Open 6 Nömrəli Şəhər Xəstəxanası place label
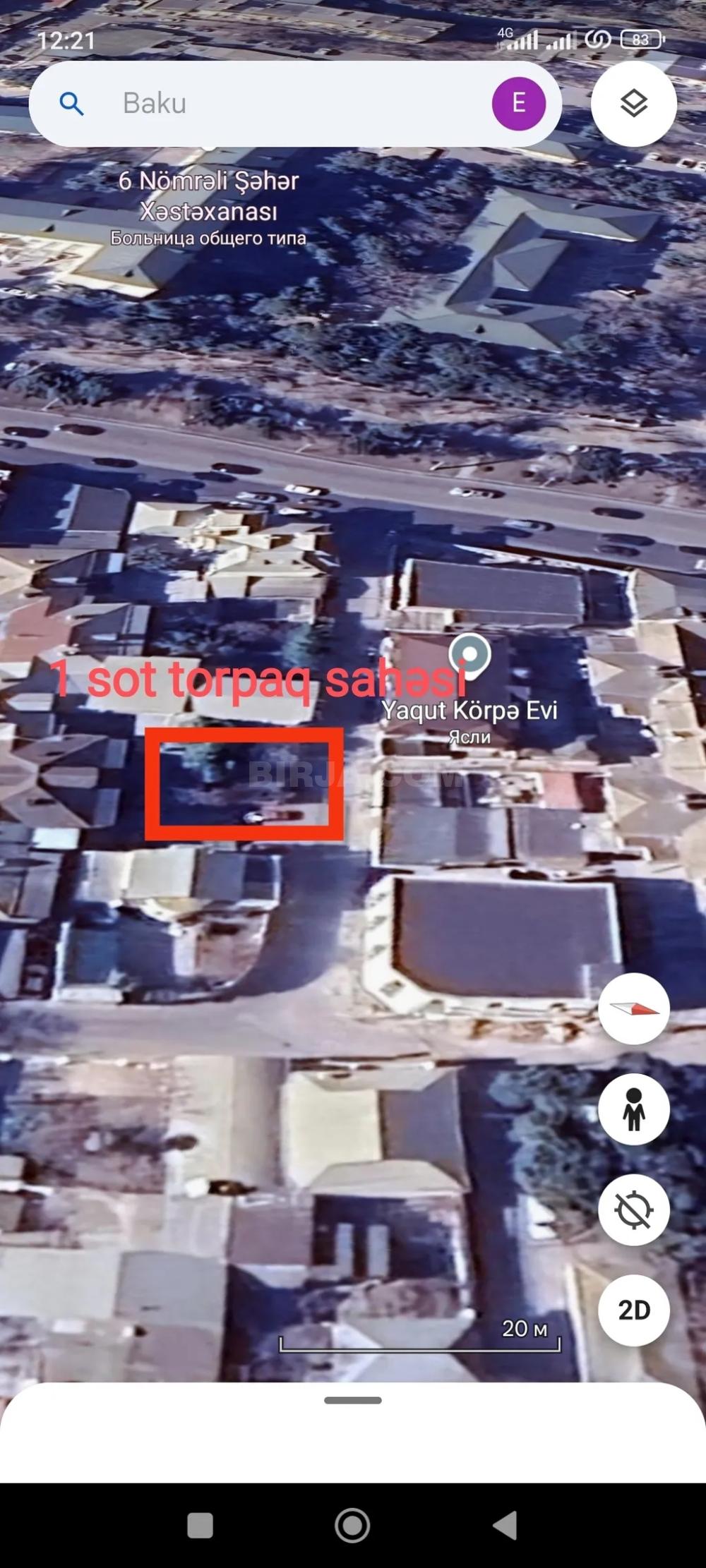 (x=208, y=196)
